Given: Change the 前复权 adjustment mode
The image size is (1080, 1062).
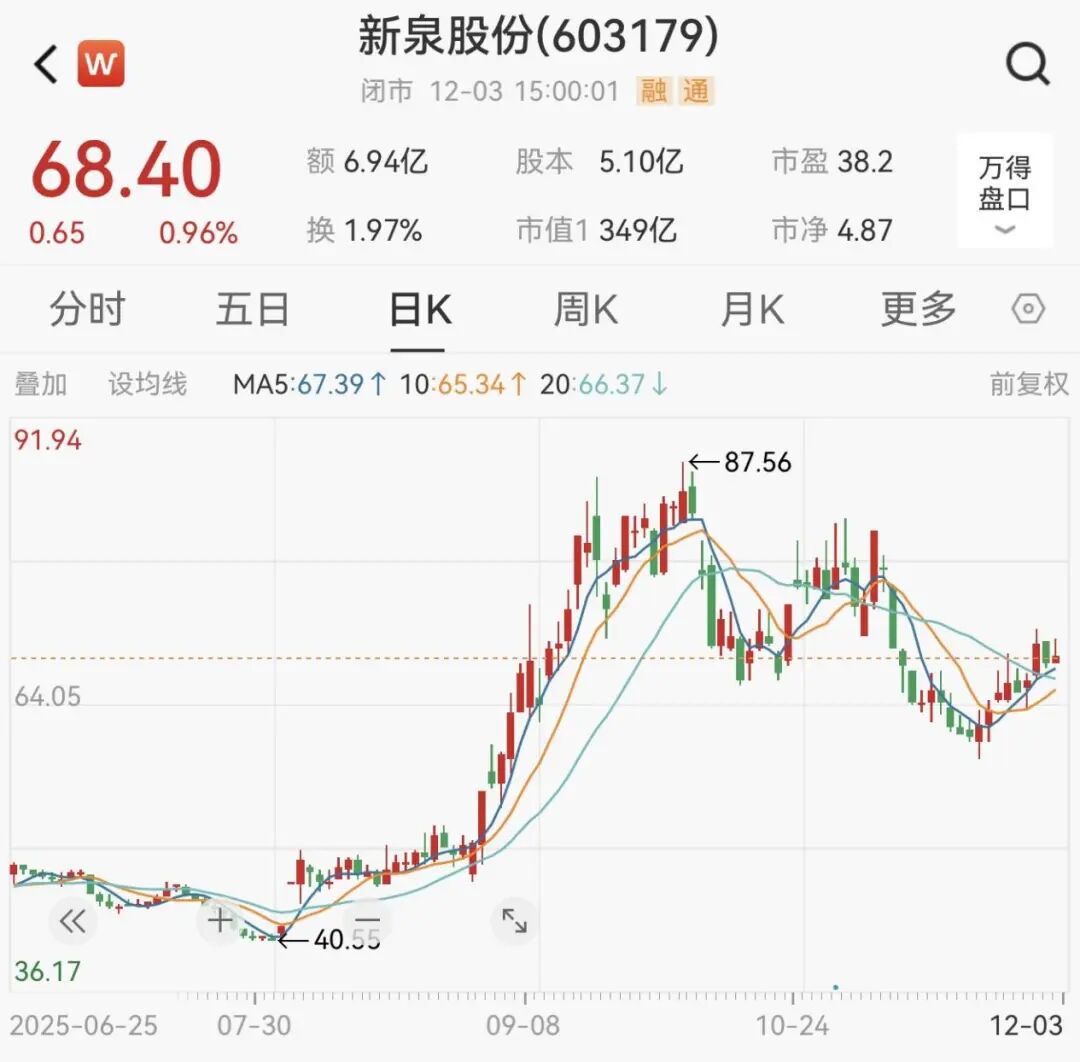Looking at the screenshot, I should [x=1029, y=384].
